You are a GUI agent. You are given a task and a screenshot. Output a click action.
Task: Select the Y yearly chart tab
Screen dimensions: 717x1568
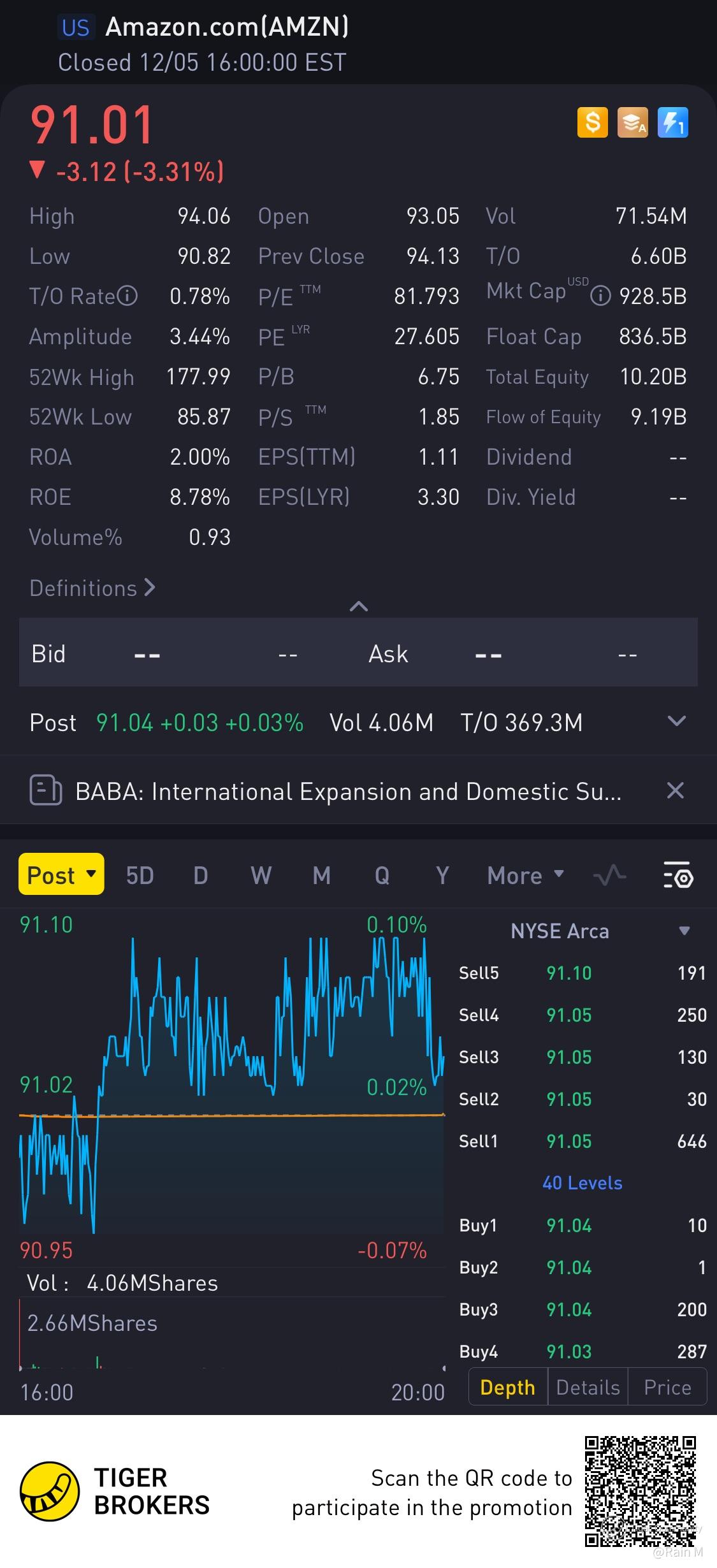click(442, 876)
